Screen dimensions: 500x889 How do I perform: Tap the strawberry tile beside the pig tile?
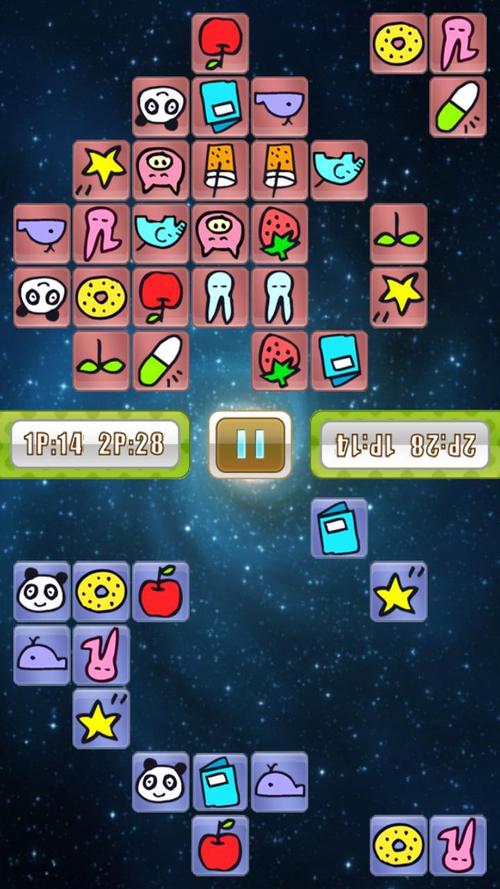click(x=279, y=234)
